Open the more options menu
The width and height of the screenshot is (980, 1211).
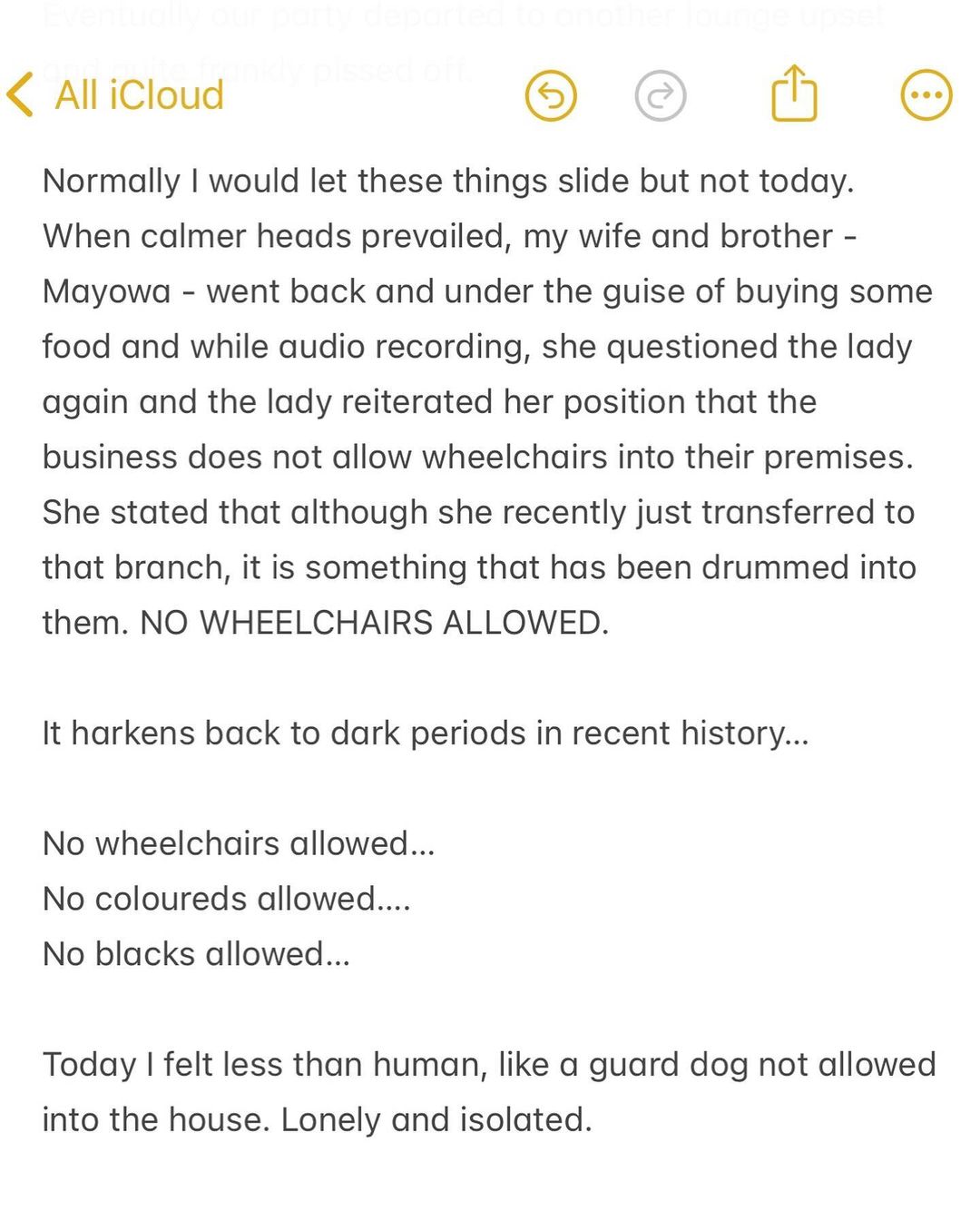926,95
